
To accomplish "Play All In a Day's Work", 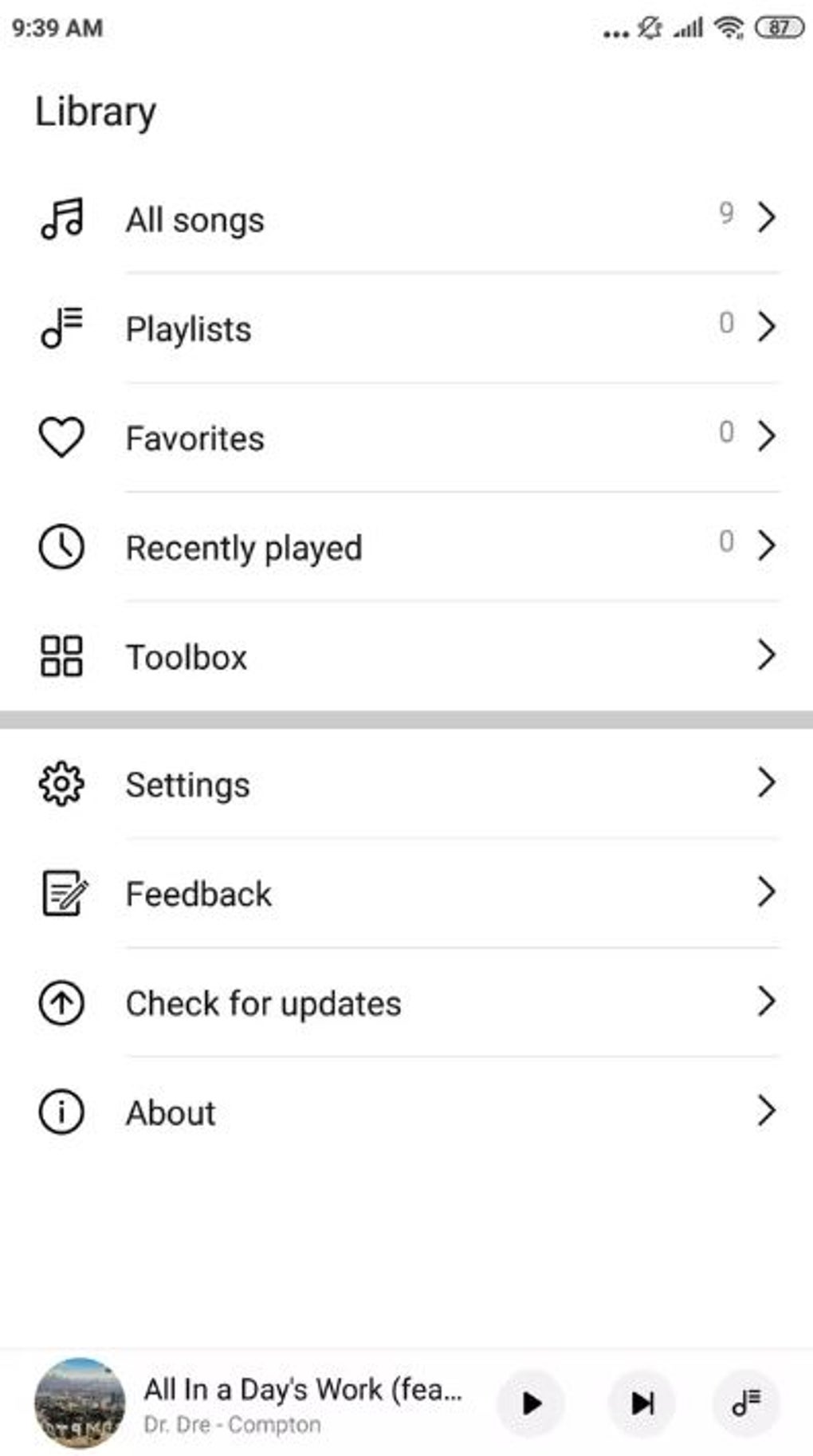I will (531, 1403).
